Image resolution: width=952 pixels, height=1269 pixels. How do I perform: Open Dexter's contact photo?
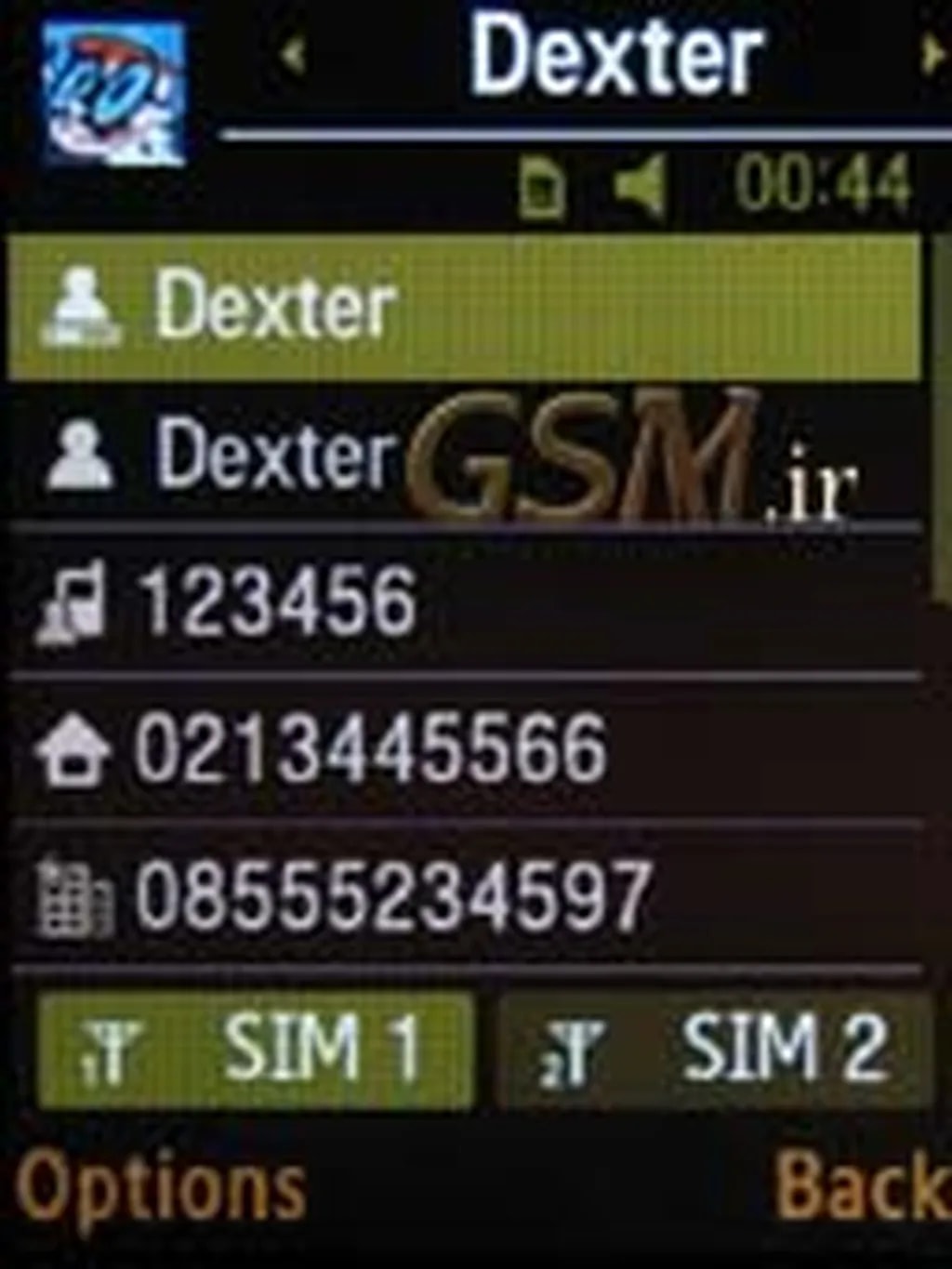(113, 93)
